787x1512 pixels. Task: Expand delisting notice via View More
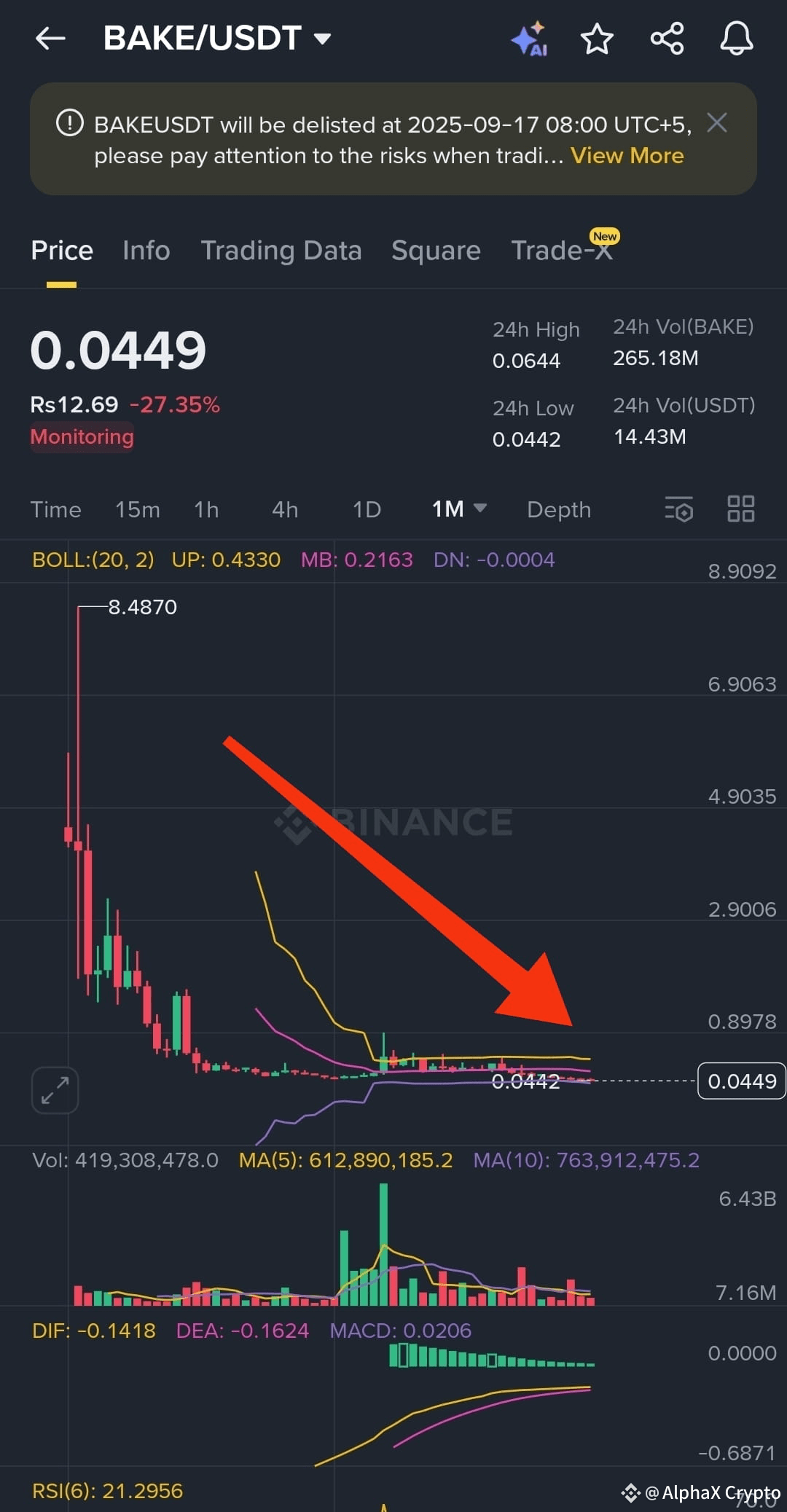tap(627, 155)
